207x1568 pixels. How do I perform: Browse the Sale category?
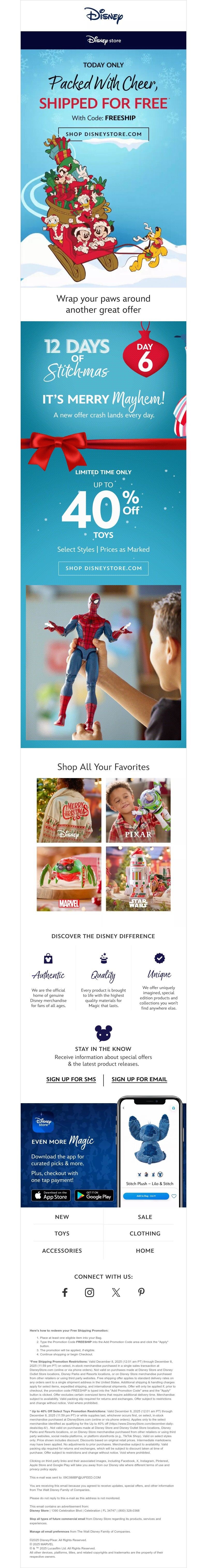coord(145,1217)
